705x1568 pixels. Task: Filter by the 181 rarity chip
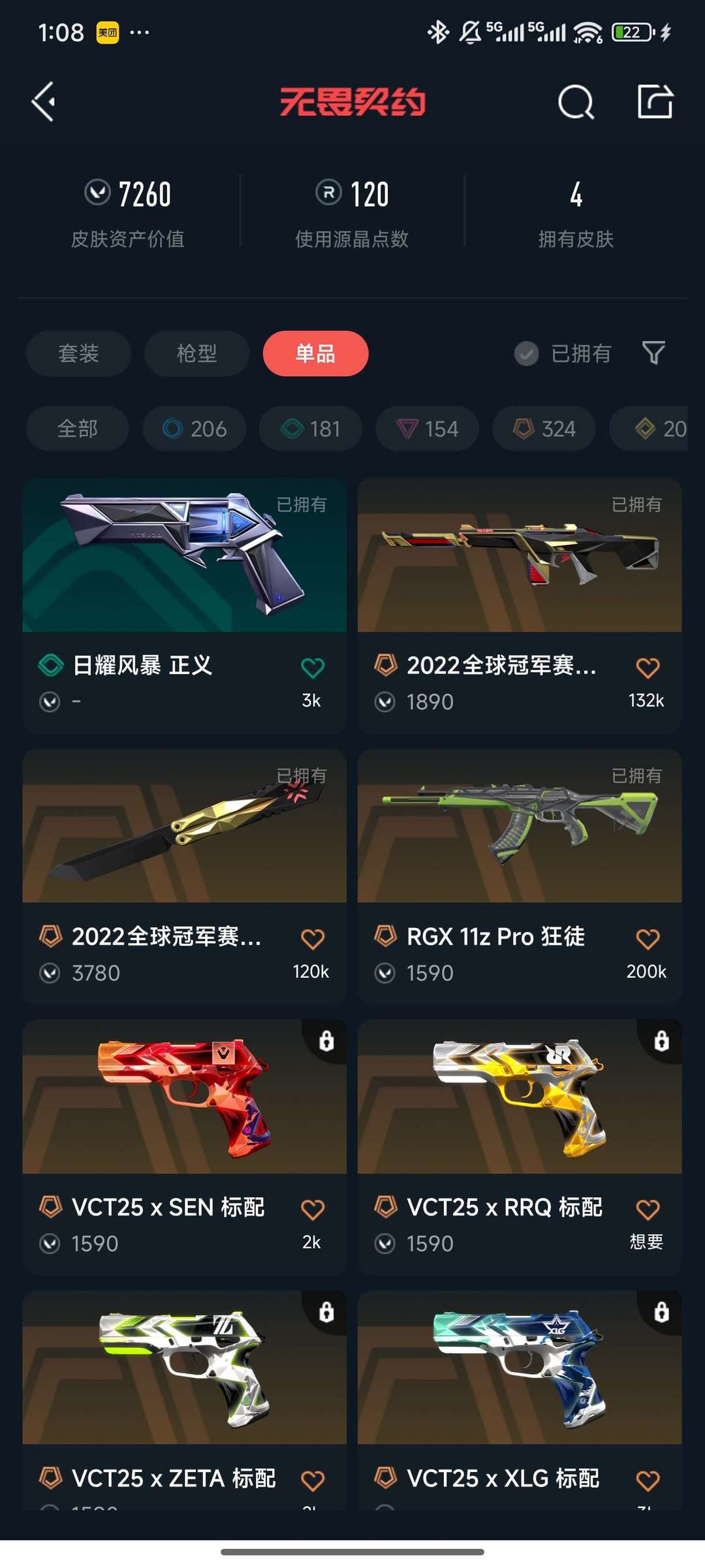[x=311, y=428]
